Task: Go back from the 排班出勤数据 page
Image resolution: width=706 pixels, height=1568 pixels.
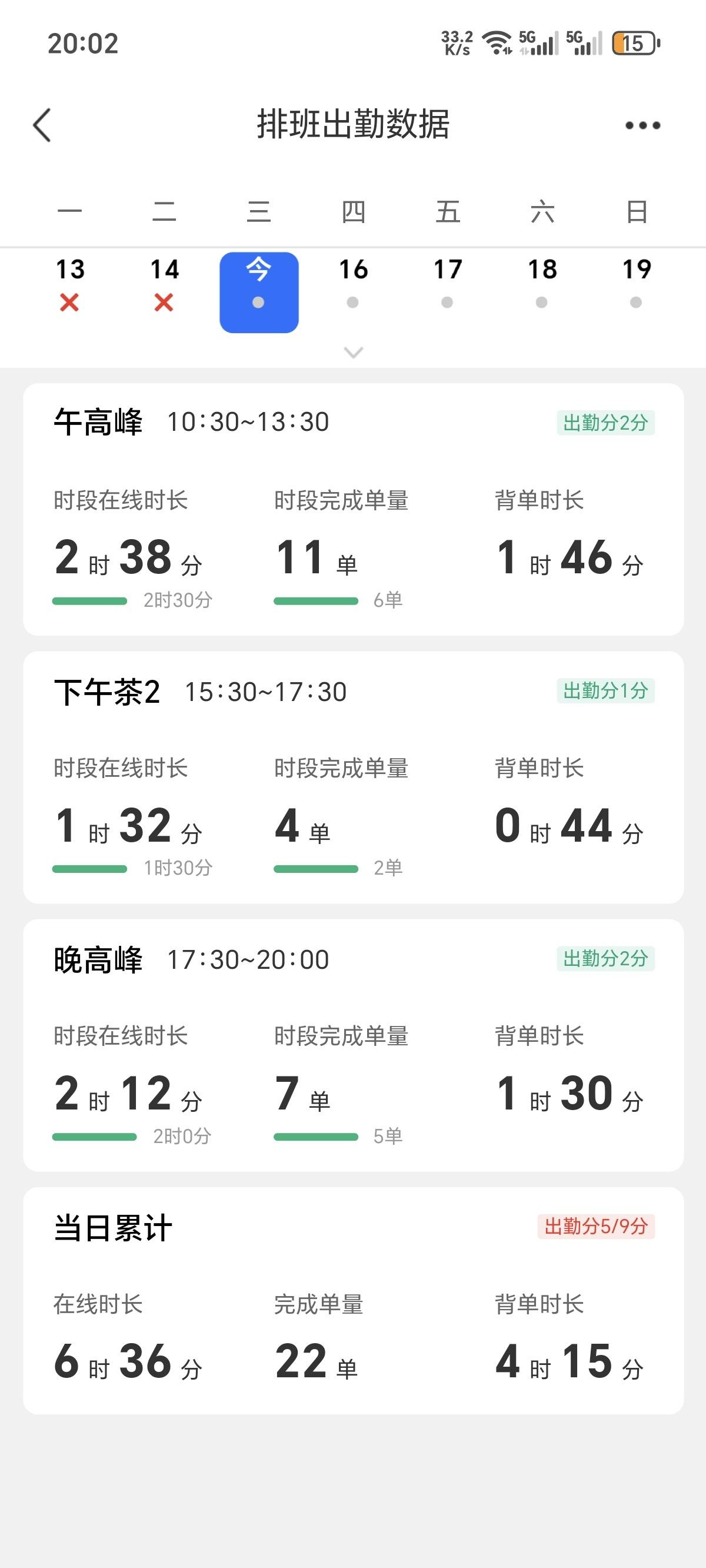Action: pos(42,125)
